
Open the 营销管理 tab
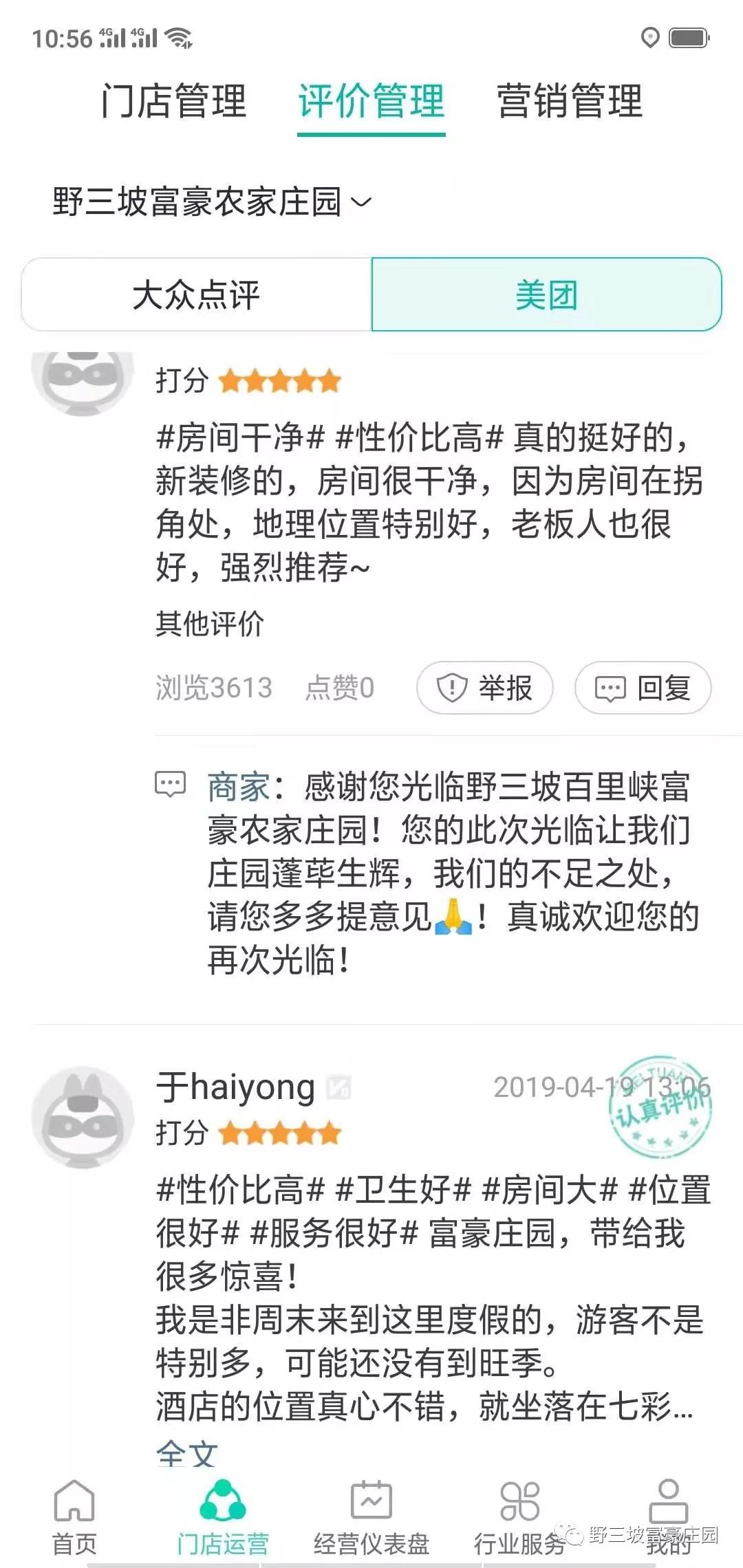click(569, 101)
